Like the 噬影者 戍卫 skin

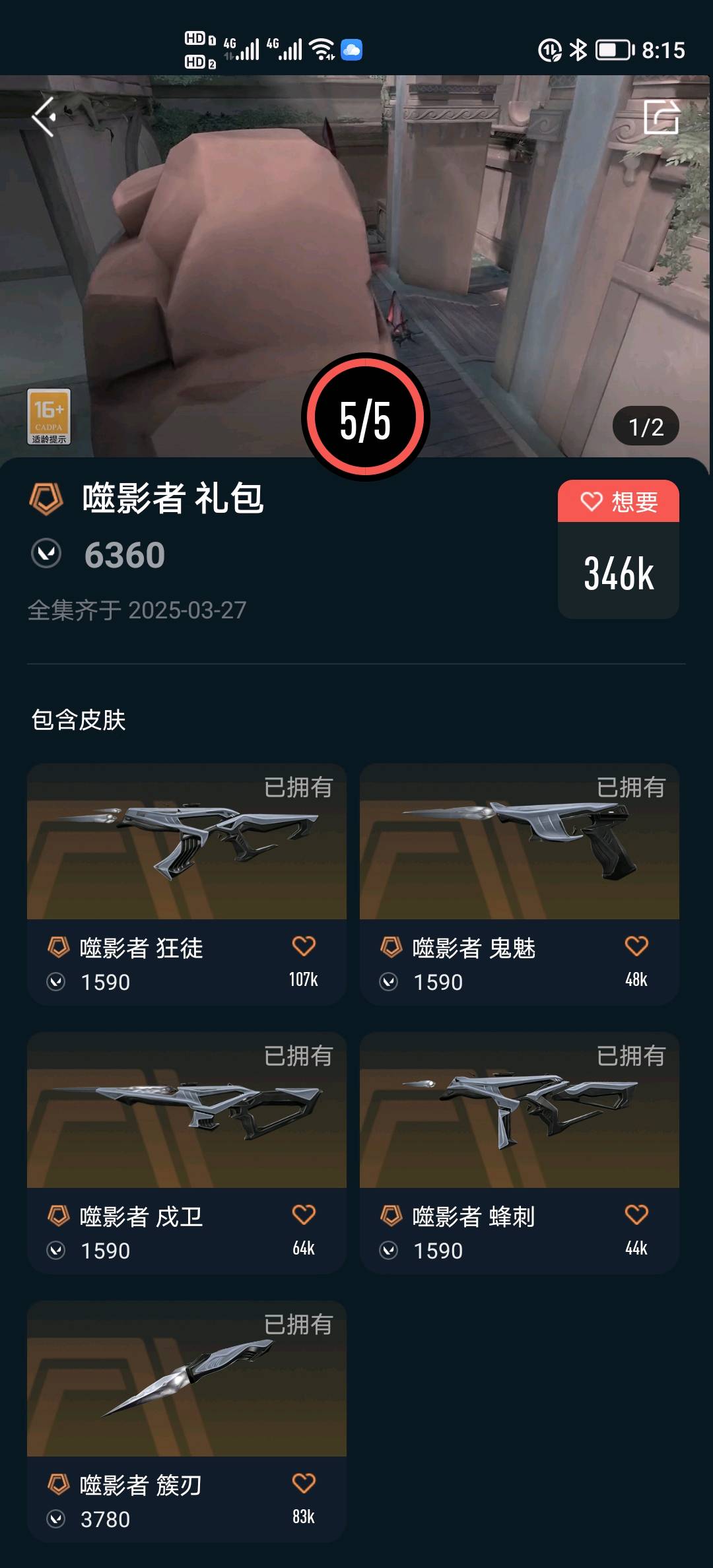[304, 1214]
